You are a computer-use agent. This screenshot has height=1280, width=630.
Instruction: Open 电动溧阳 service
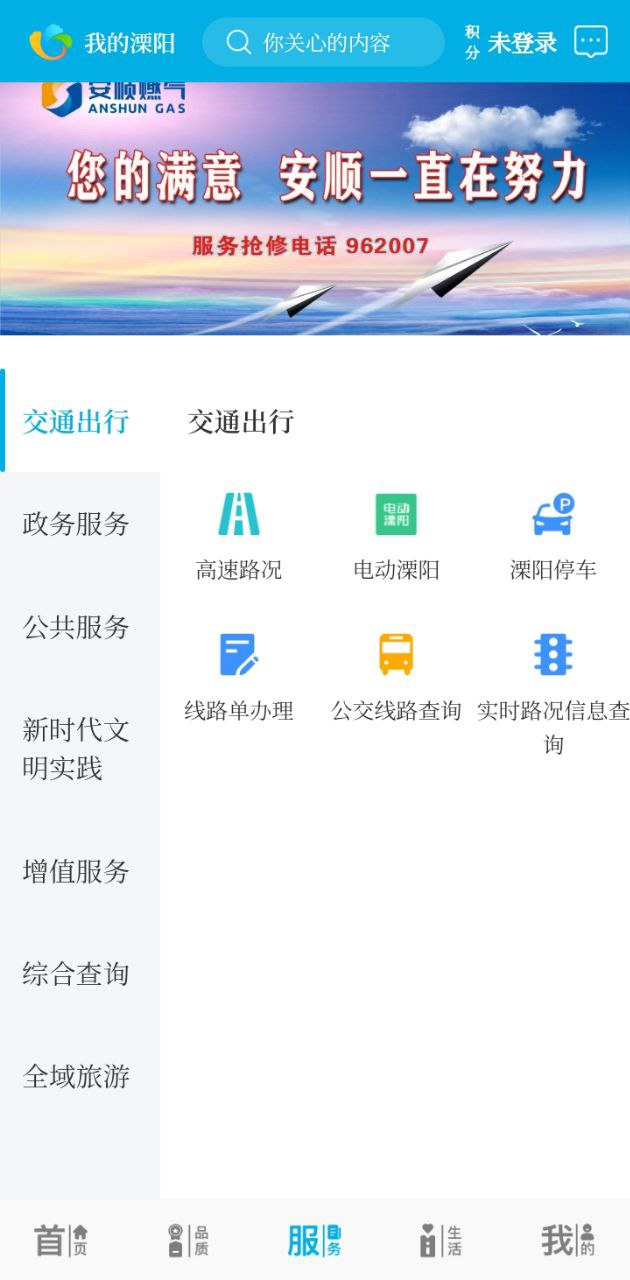click(x=396, y=537)
